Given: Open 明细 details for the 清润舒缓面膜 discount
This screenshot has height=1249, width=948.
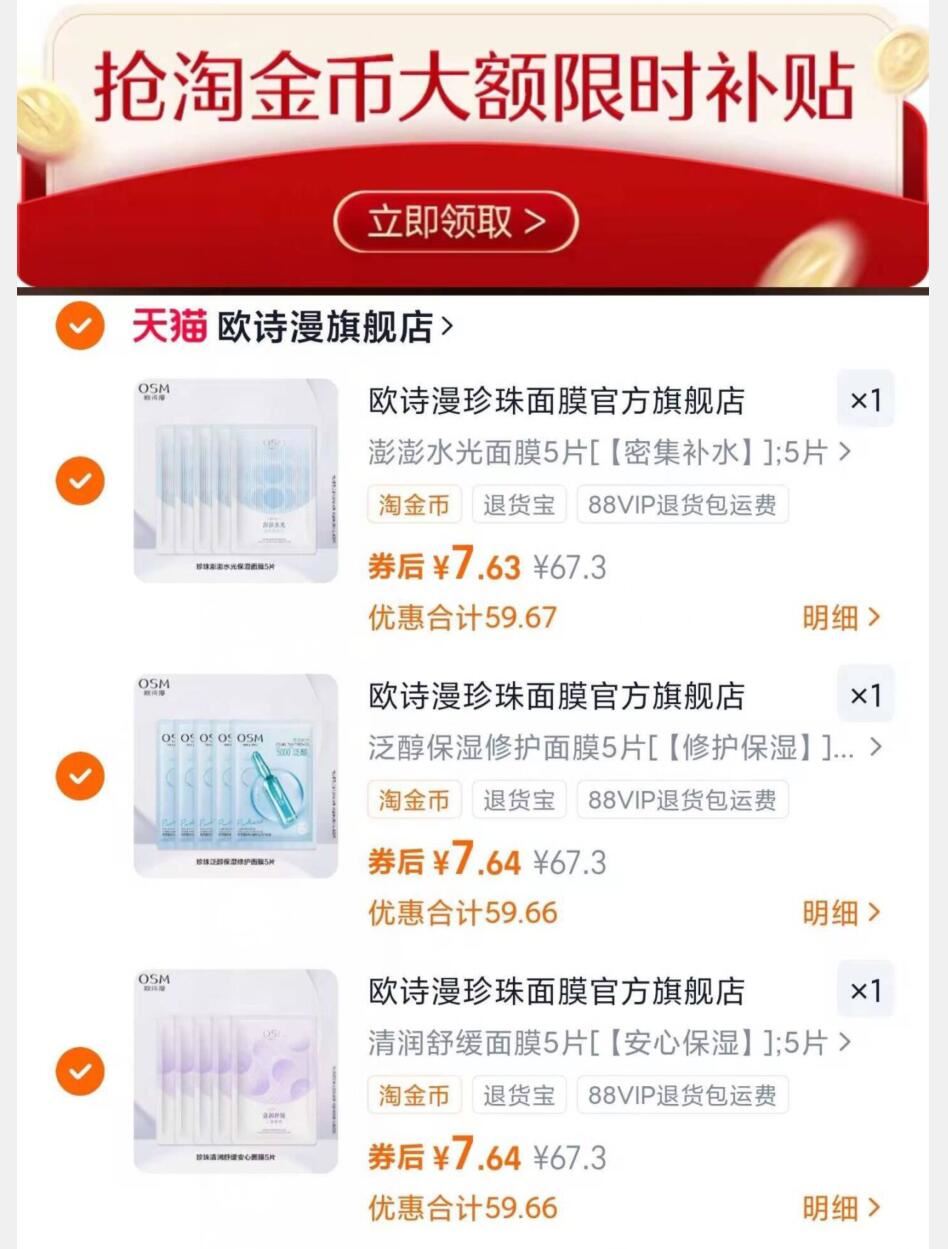Looking at the screenshot, I should [x=843, y=1209].
